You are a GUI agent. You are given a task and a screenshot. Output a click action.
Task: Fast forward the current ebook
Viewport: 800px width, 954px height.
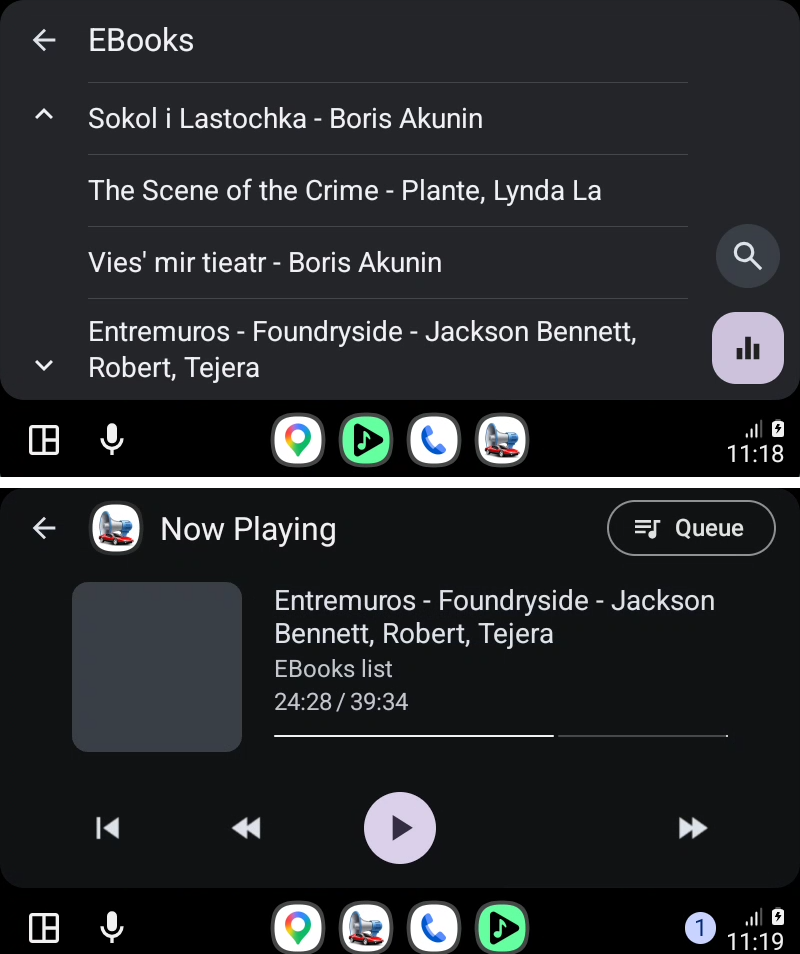coord(692,828)
